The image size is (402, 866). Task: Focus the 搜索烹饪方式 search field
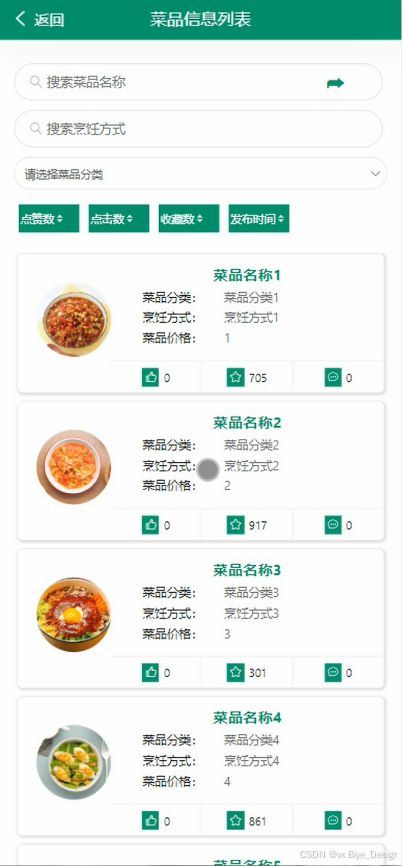(198, 129)
